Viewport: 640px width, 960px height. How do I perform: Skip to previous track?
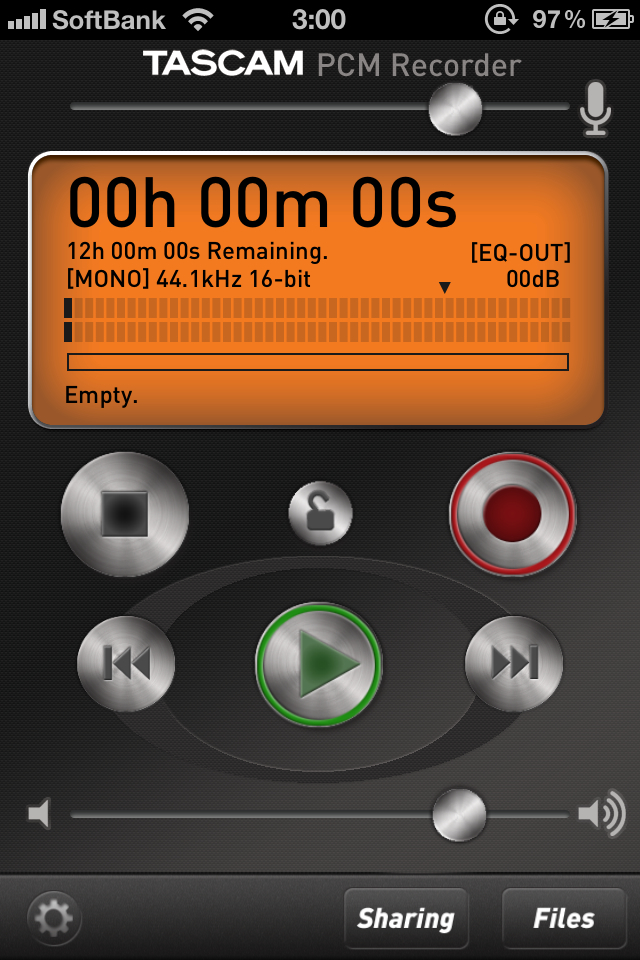[126, 663]
